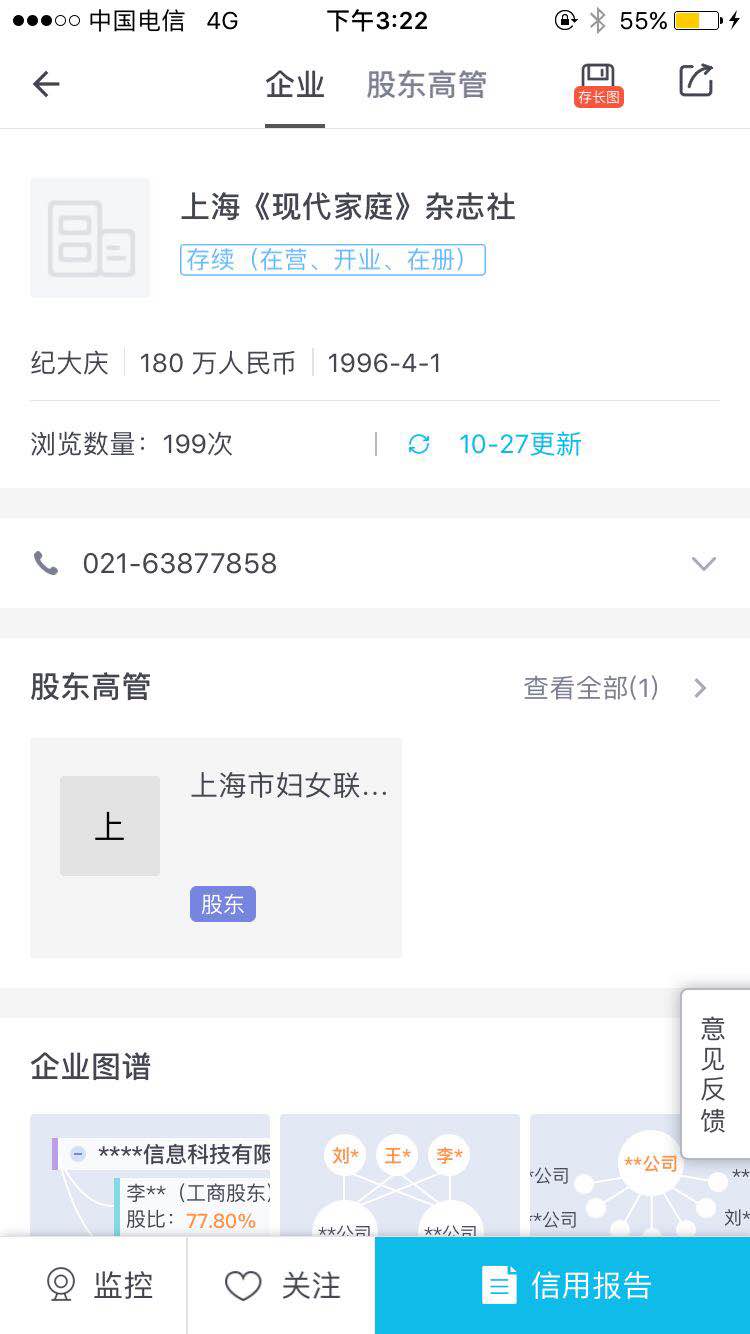This screenshot has height=1334, width=750.
Task: Open the 意见反馈 feedback button
Action: click(714, 1074)
